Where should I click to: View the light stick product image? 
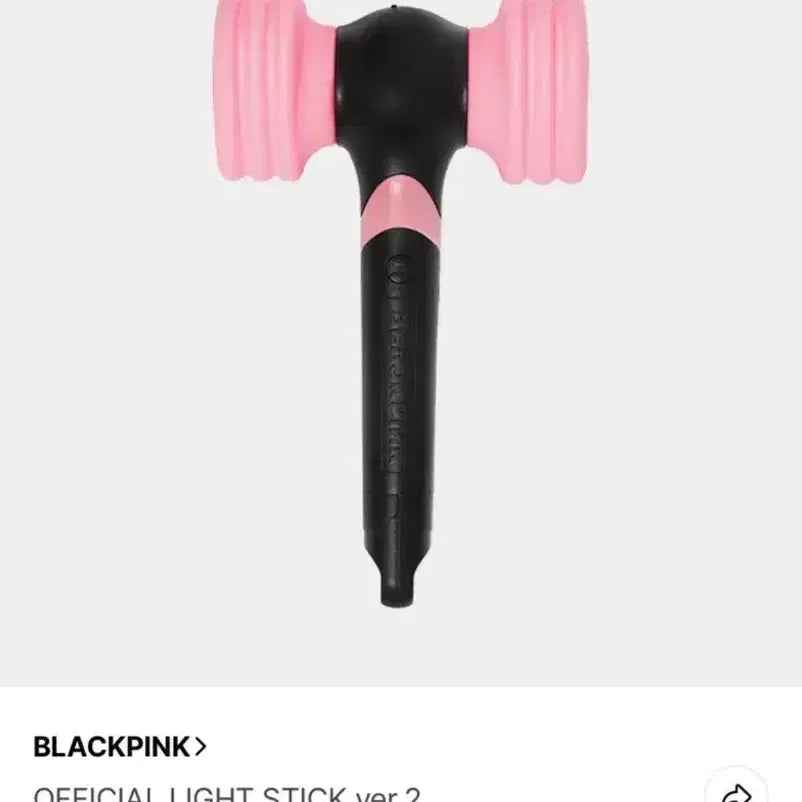[x=400, y=300]
